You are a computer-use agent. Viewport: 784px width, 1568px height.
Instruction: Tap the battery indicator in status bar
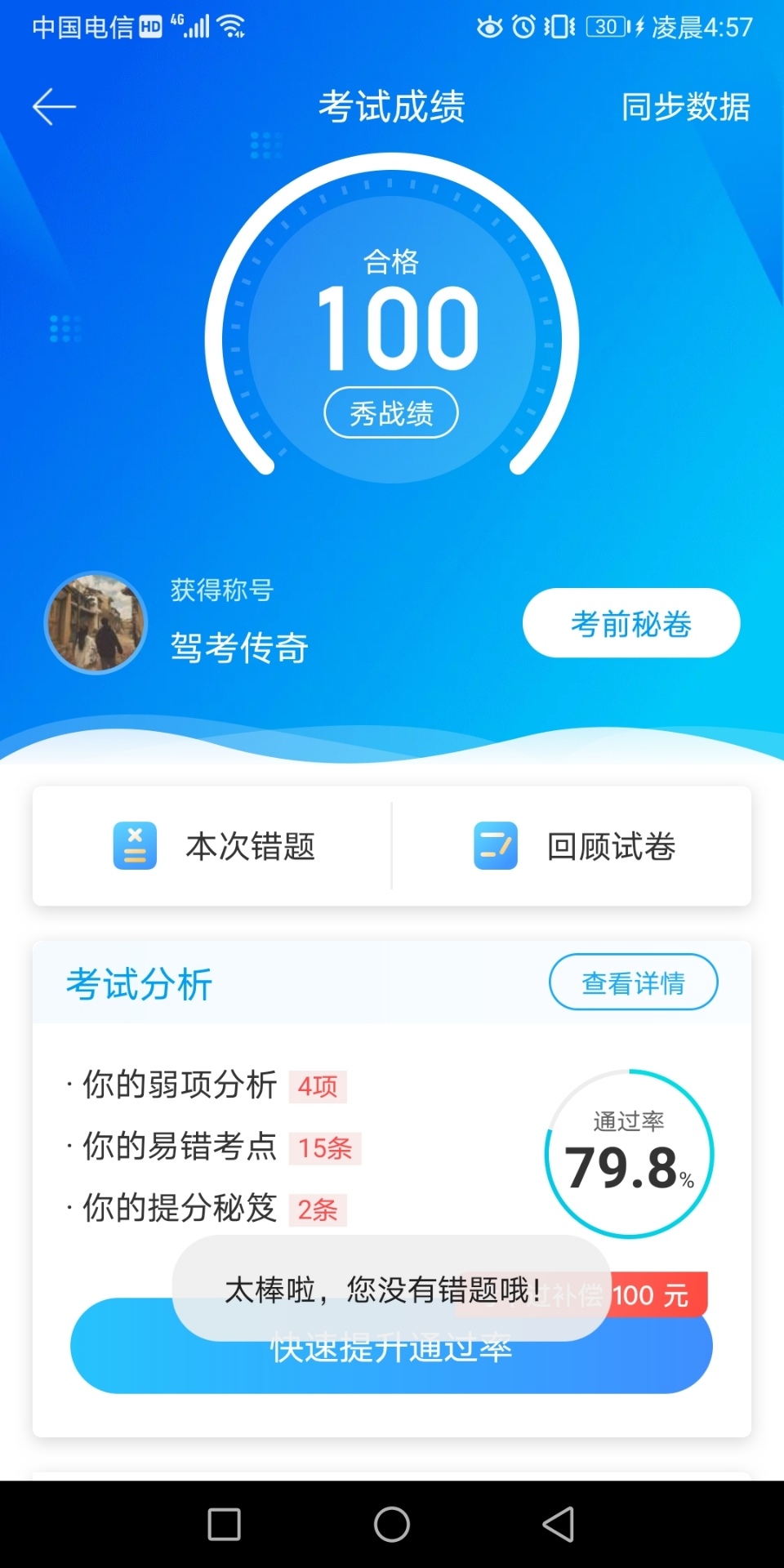coord(604,27)
